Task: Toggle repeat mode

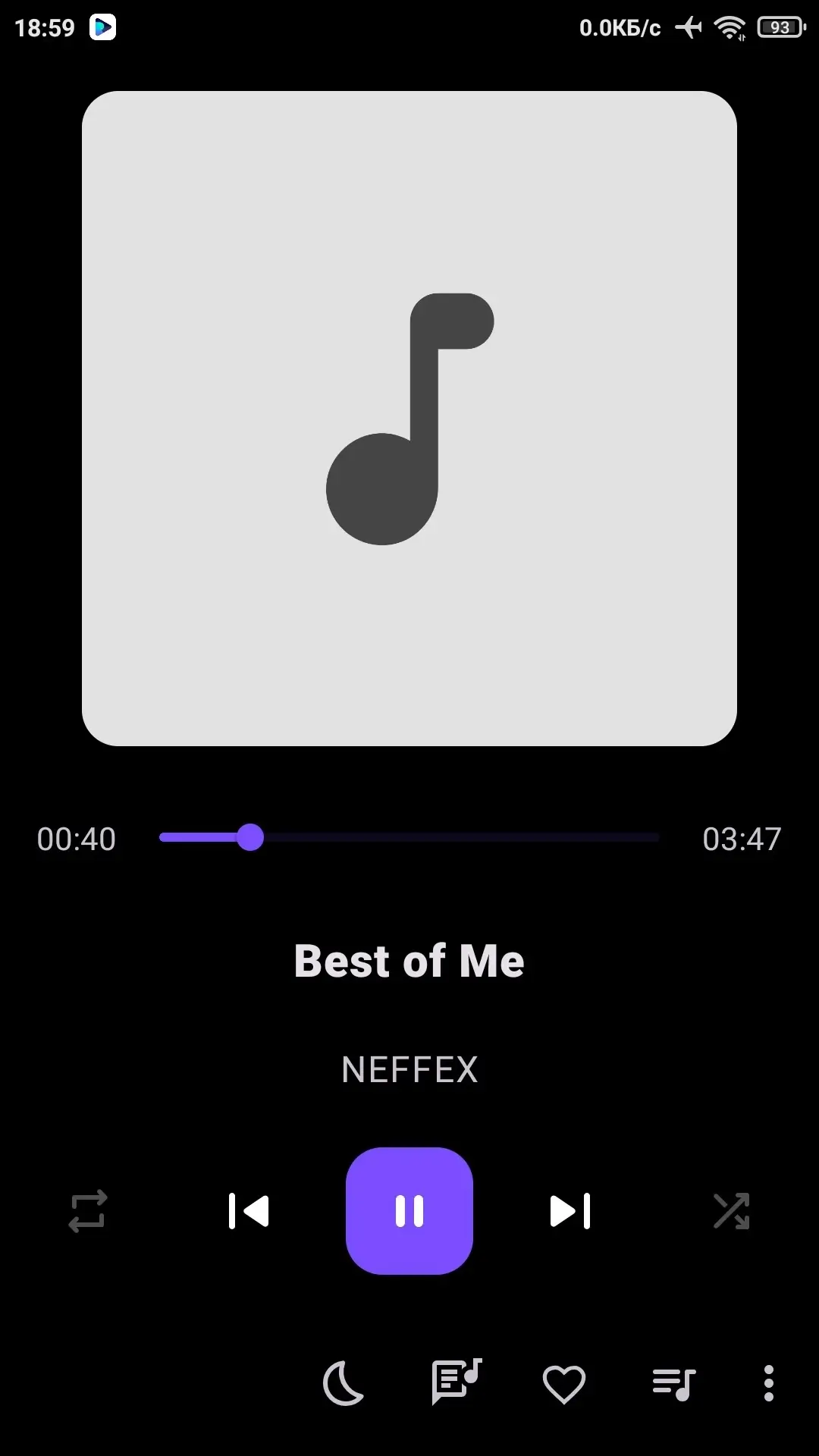Action: click(x=88, y=1210)
